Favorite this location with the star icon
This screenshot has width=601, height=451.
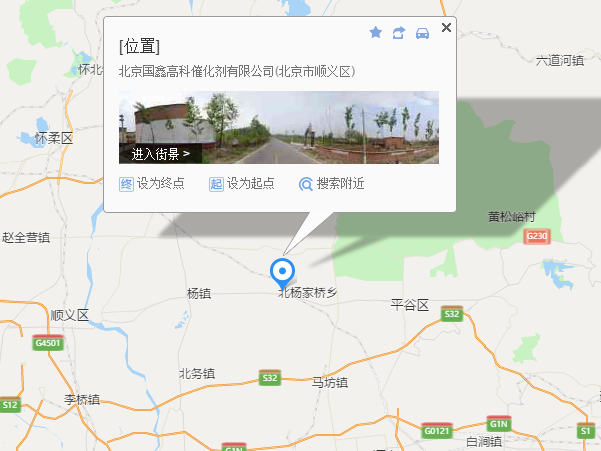coord(376,33)
